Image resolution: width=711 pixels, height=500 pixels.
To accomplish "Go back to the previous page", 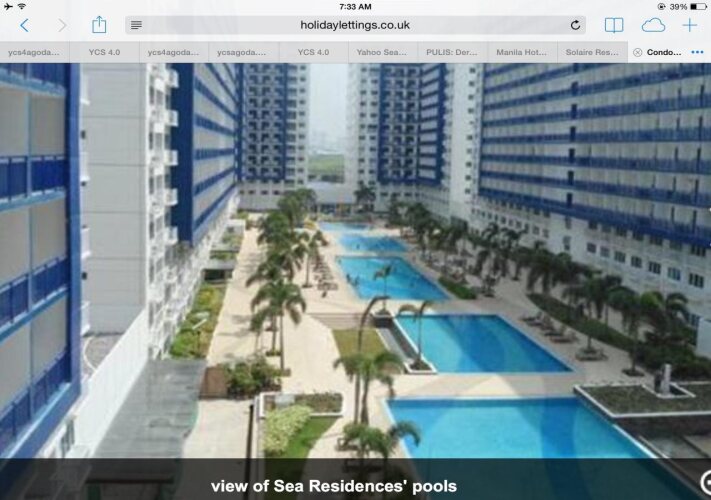I will (24, 25).
